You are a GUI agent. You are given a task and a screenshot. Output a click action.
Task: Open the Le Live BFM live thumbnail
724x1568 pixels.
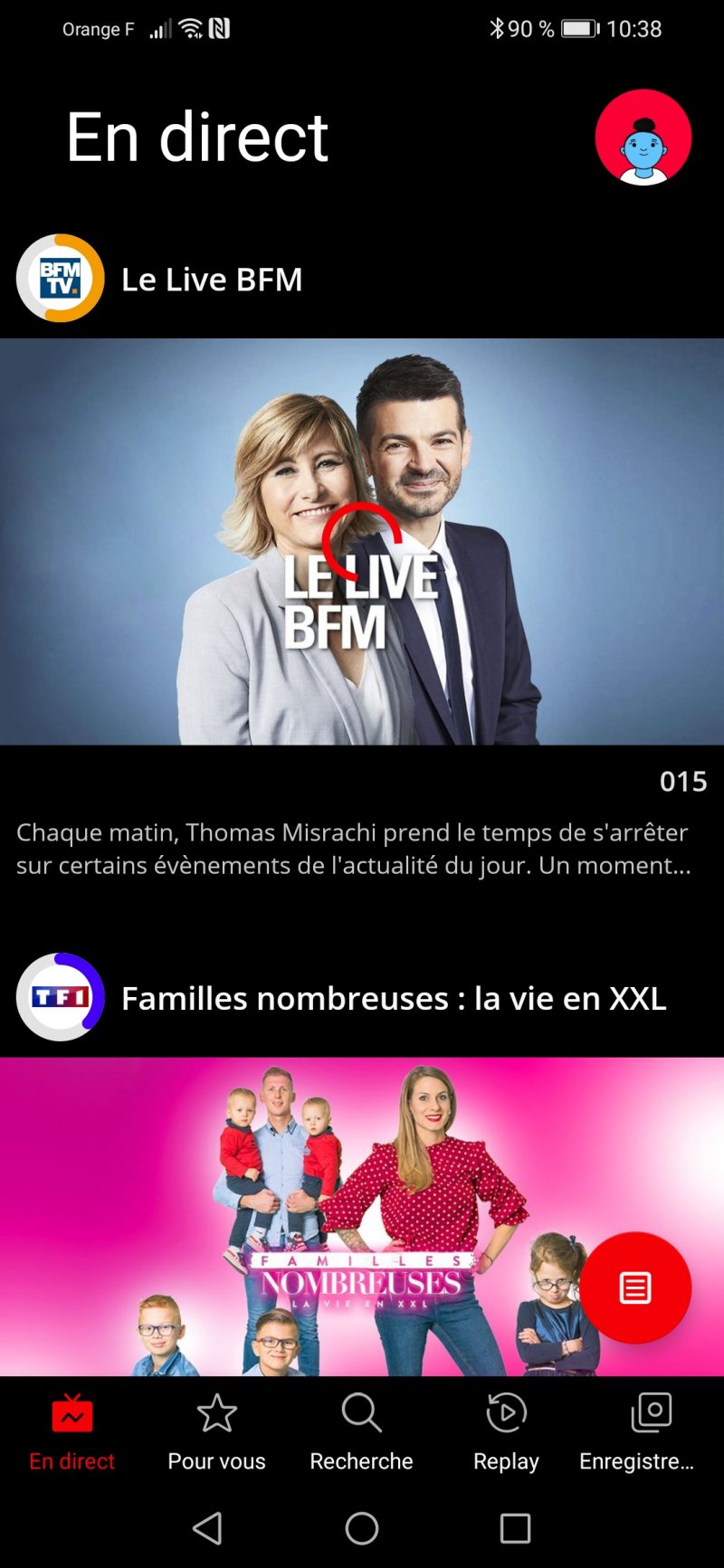362,541
